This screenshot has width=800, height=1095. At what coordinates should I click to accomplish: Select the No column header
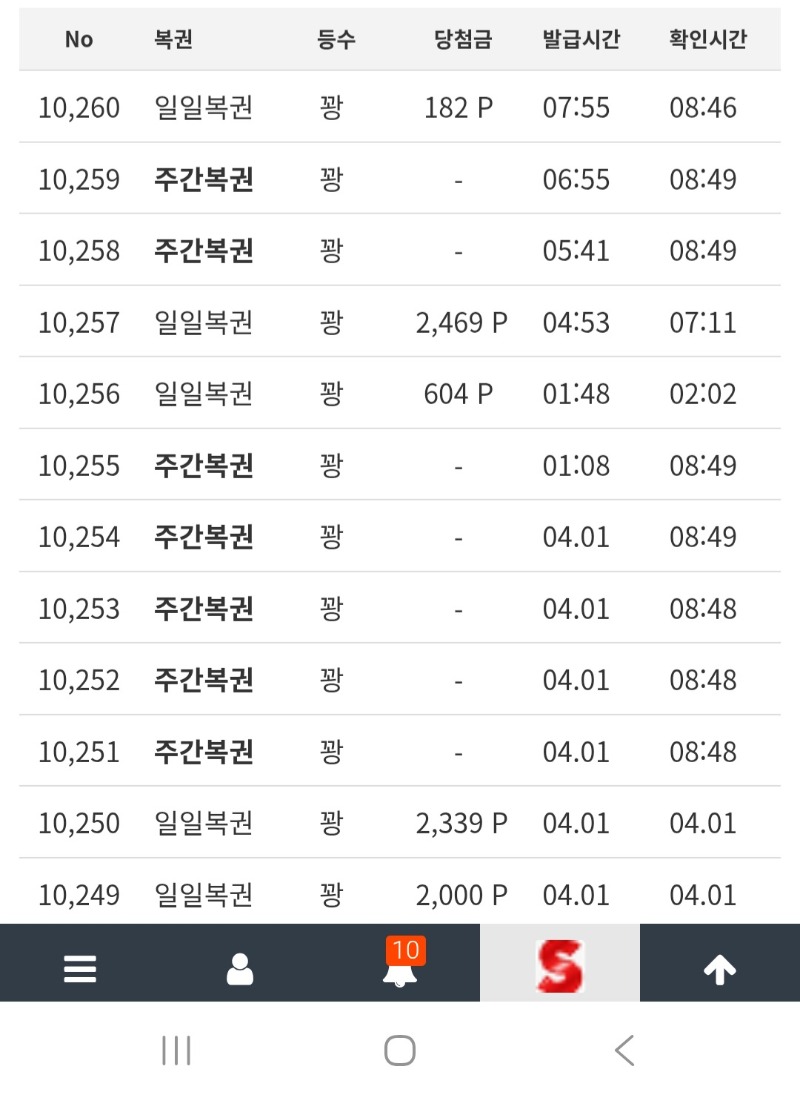[77, 39]
